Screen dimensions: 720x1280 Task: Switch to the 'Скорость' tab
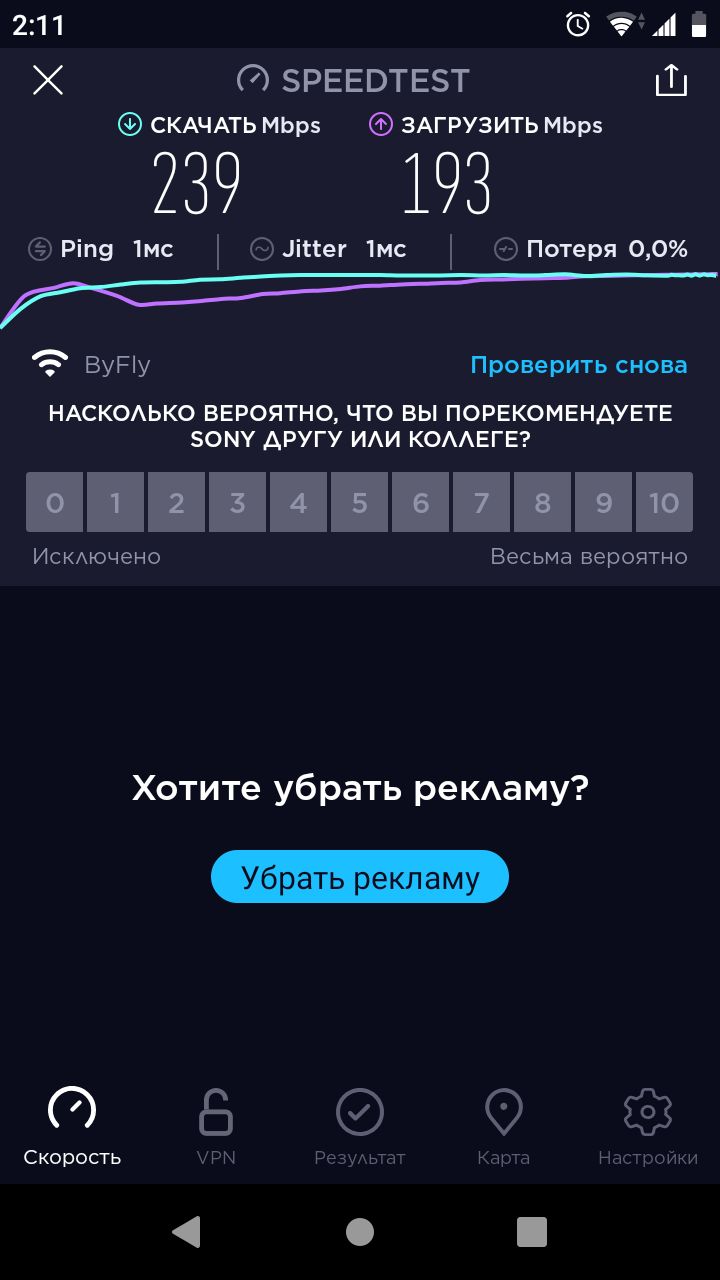click(72, 1126)
